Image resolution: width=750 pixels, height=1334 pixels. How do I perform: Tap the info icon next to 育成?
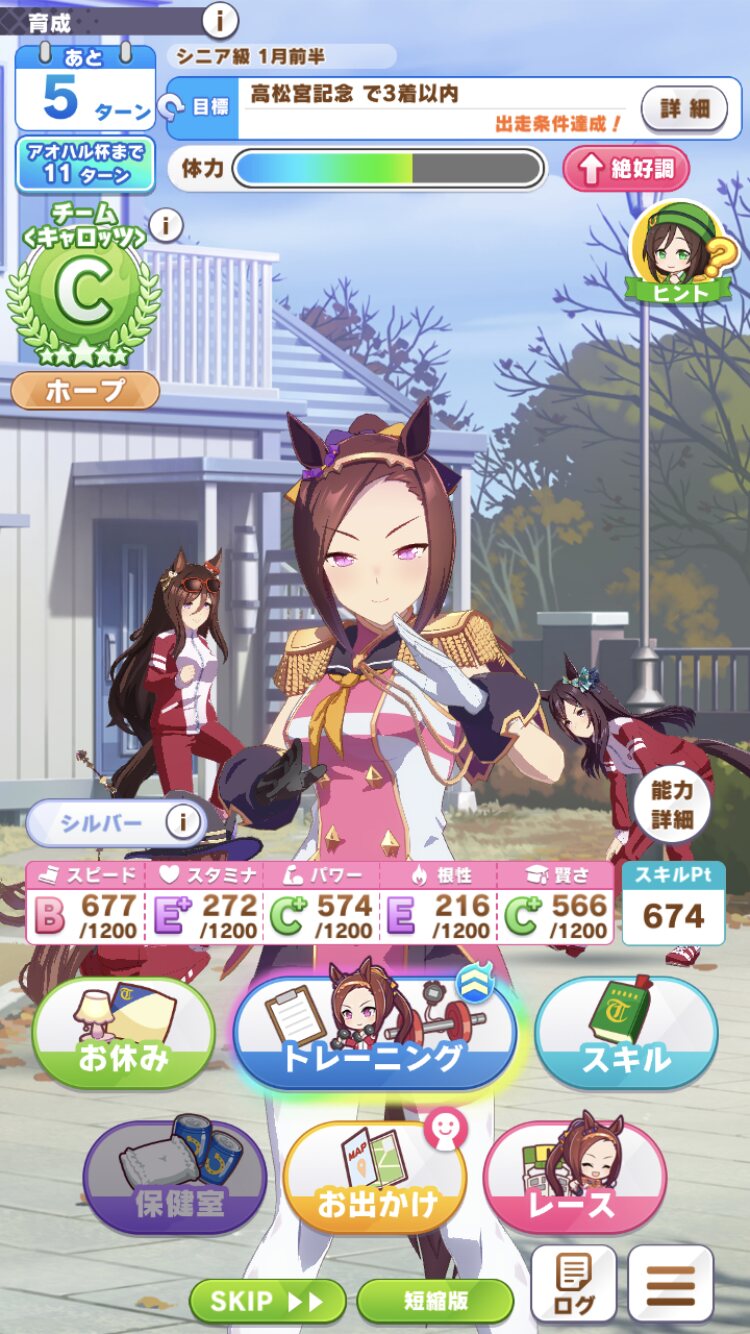click(x=220, y=19)
